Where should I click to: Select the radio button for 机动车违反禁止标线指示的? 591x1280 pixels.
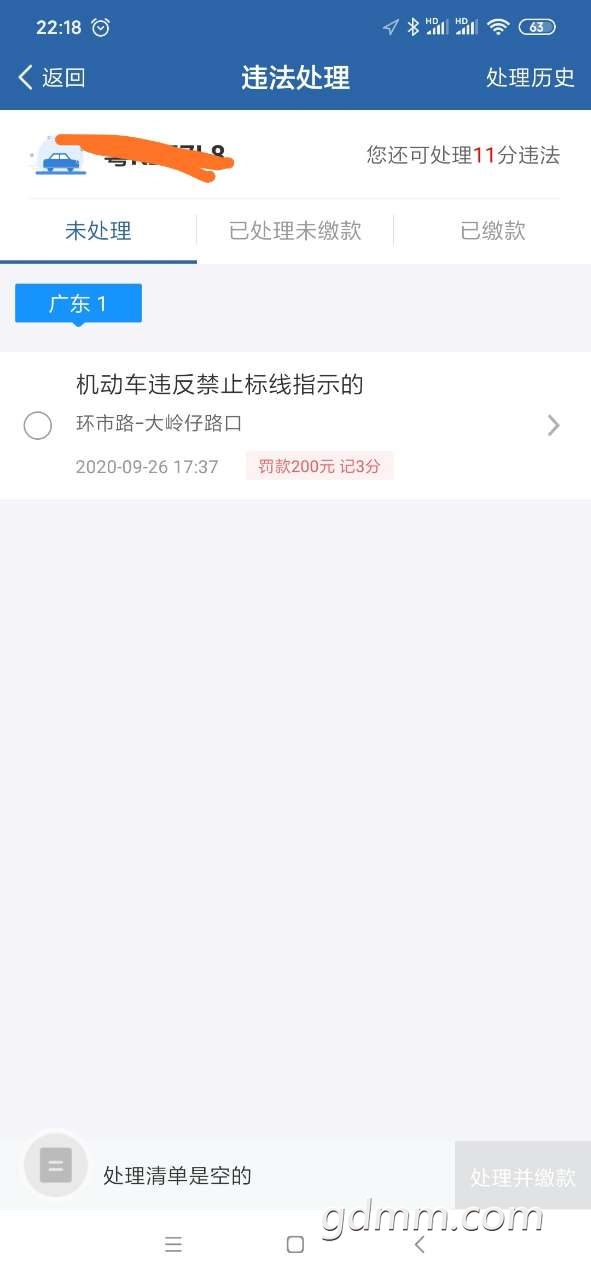[38, 426]
